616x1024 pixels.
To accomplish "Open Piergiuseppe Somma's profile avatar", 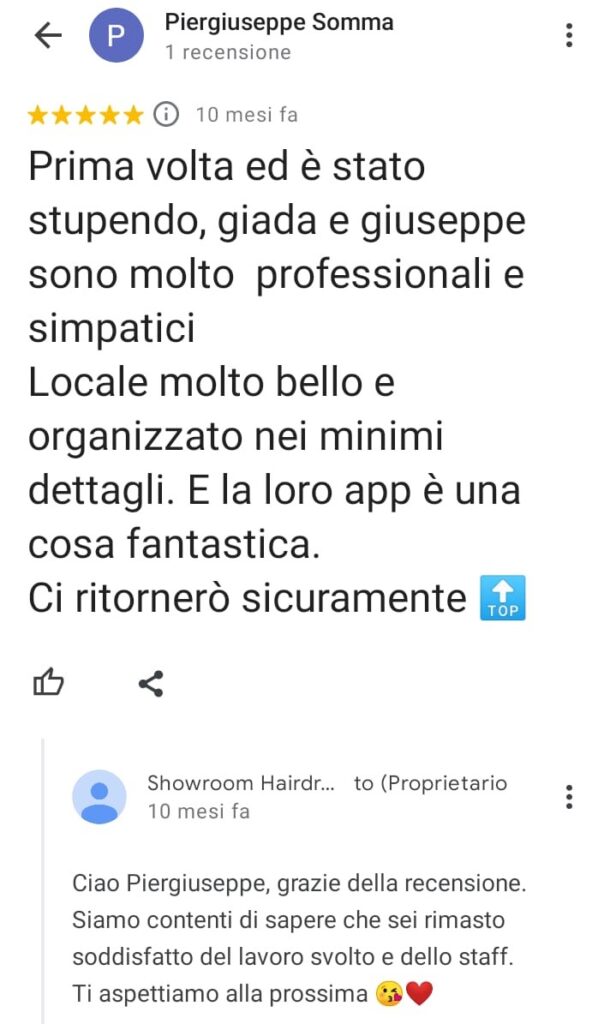I will click(116, 36).
